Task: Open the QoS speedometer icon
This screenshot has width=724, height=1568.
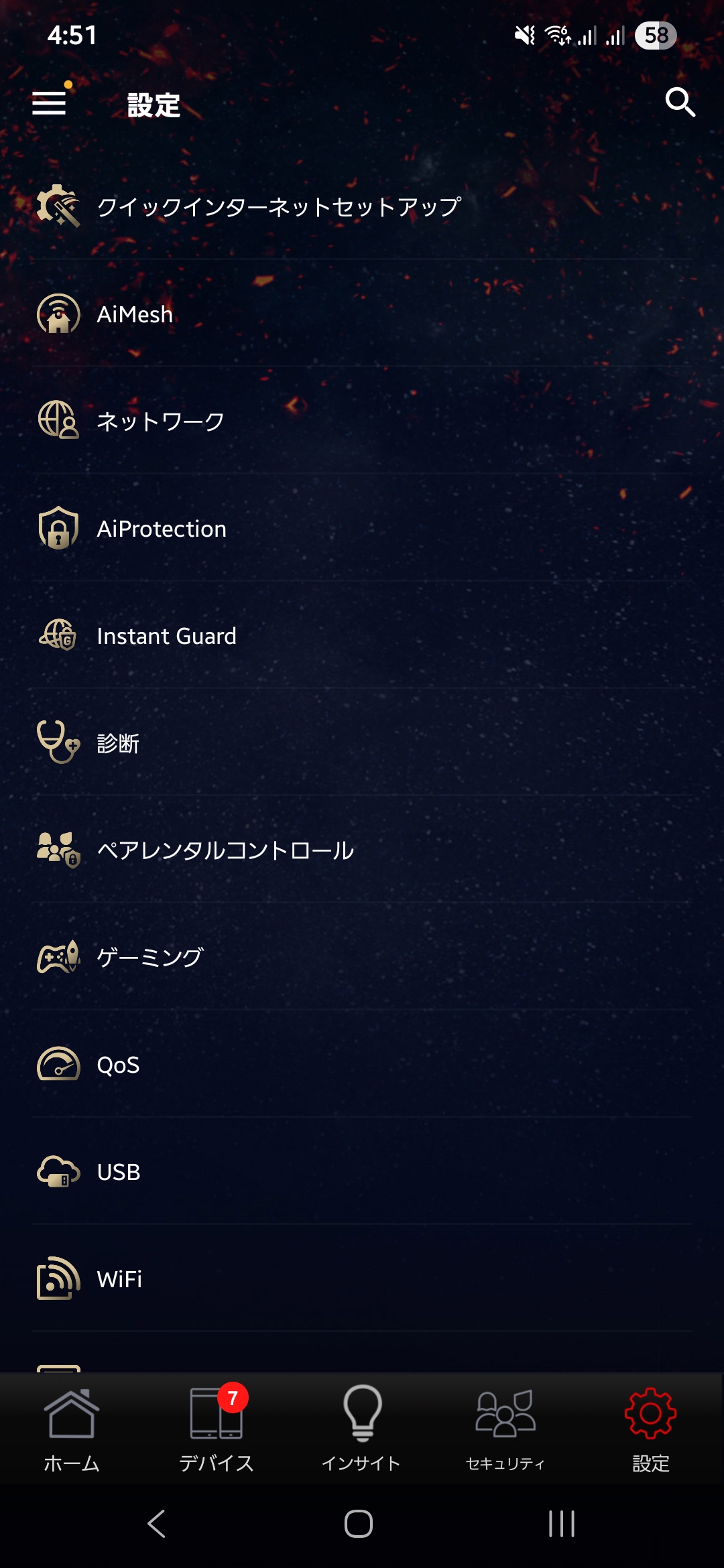Action: coord(59,1065)
